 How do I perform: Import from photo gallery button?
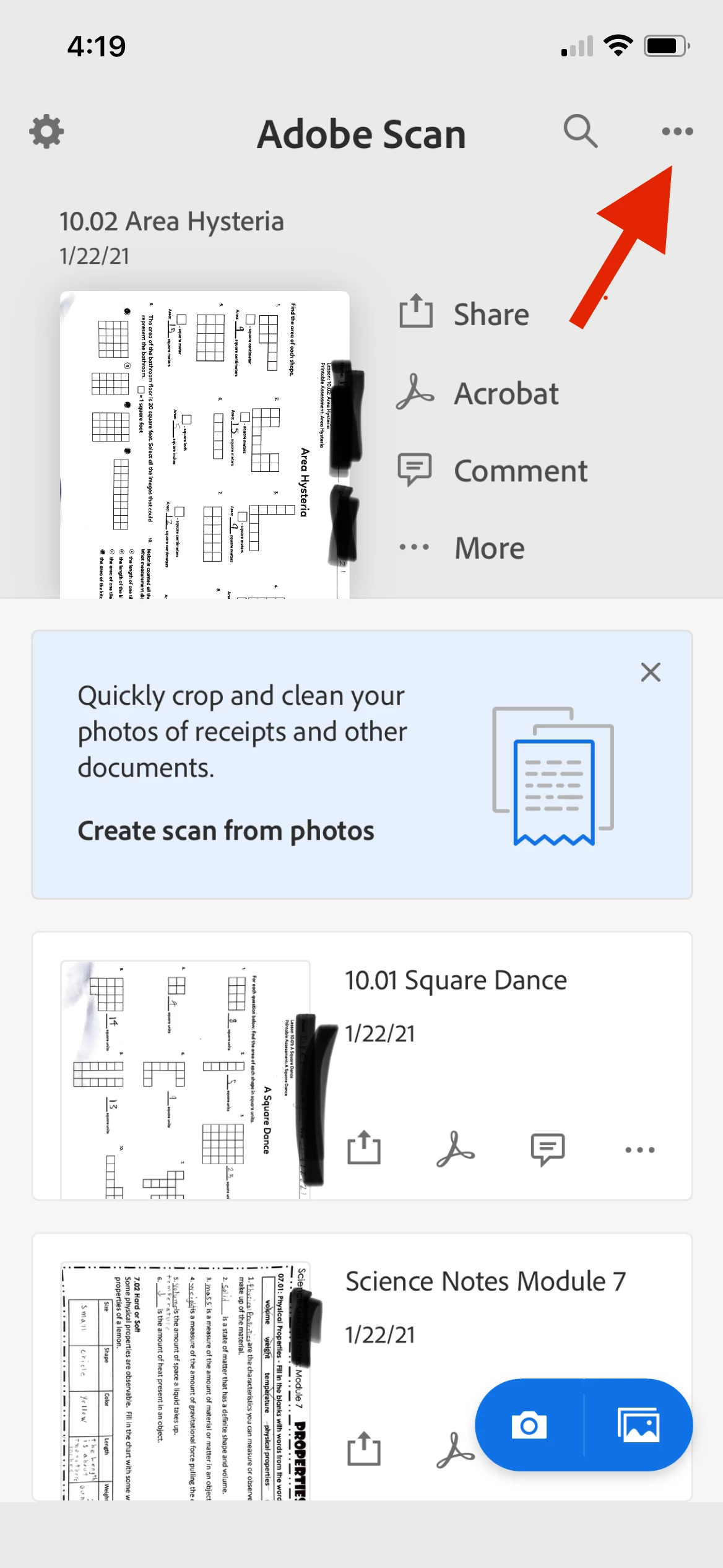click(638, 1425)
